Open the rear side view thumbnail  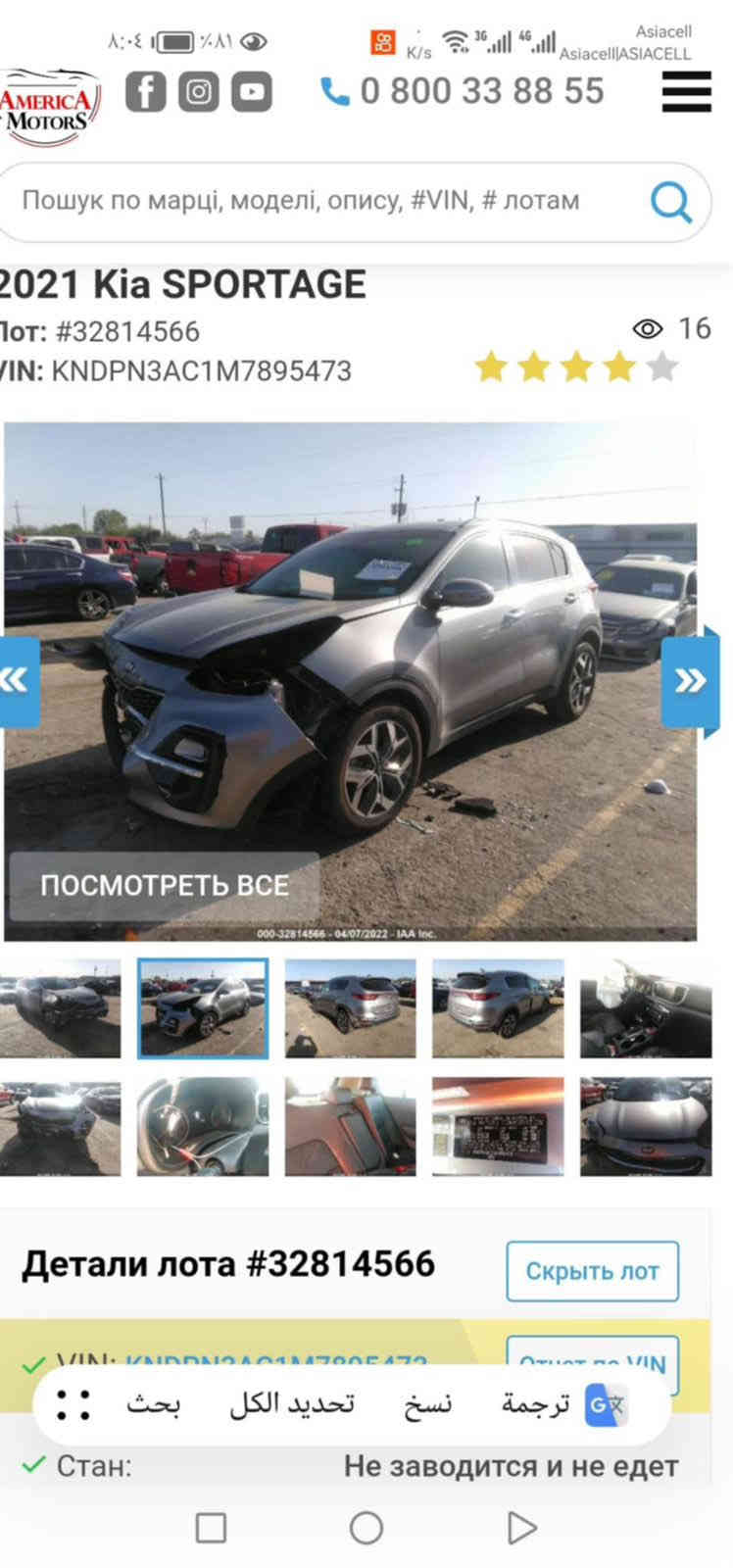click(350, 1008)
